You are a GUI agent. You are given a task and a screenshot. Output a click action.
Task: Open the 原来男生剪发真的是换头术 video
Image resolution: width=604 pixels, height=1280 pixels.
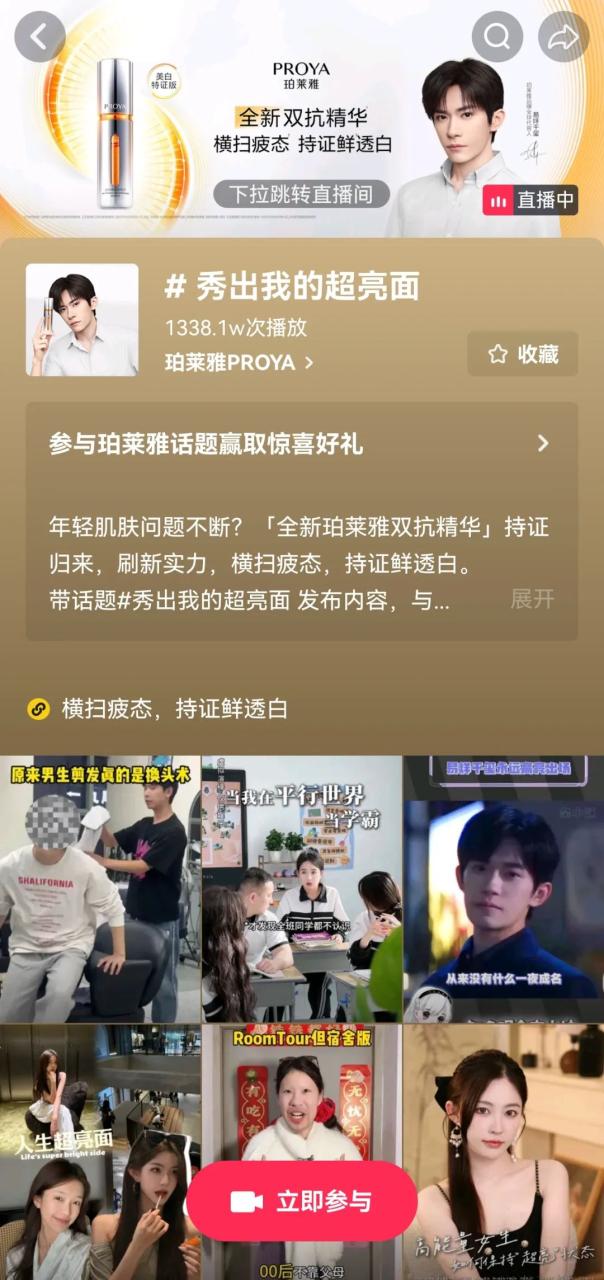pyautogui.click(x=99, y=890)
